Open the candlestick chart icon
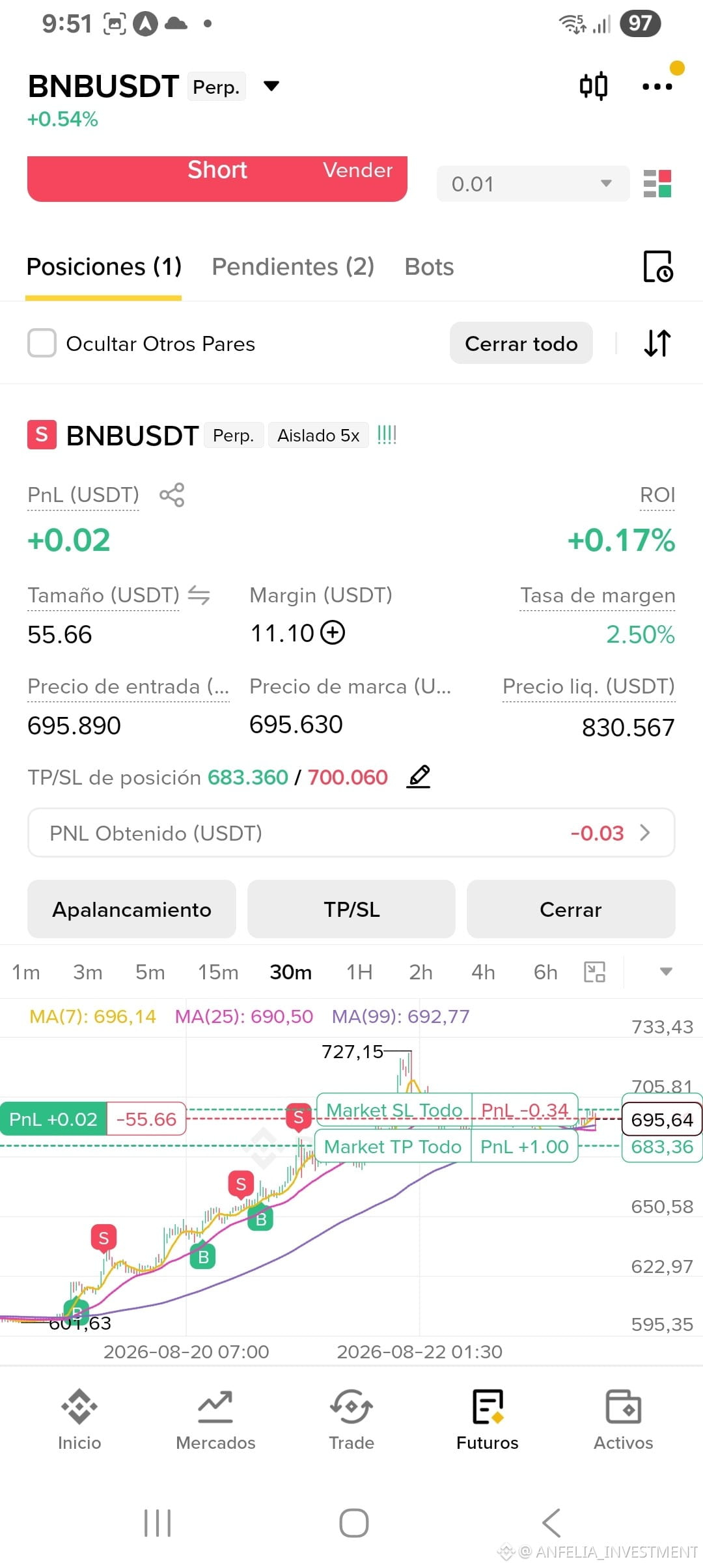The width and height of the screenshot is (703, 1568). pos(594,86)
